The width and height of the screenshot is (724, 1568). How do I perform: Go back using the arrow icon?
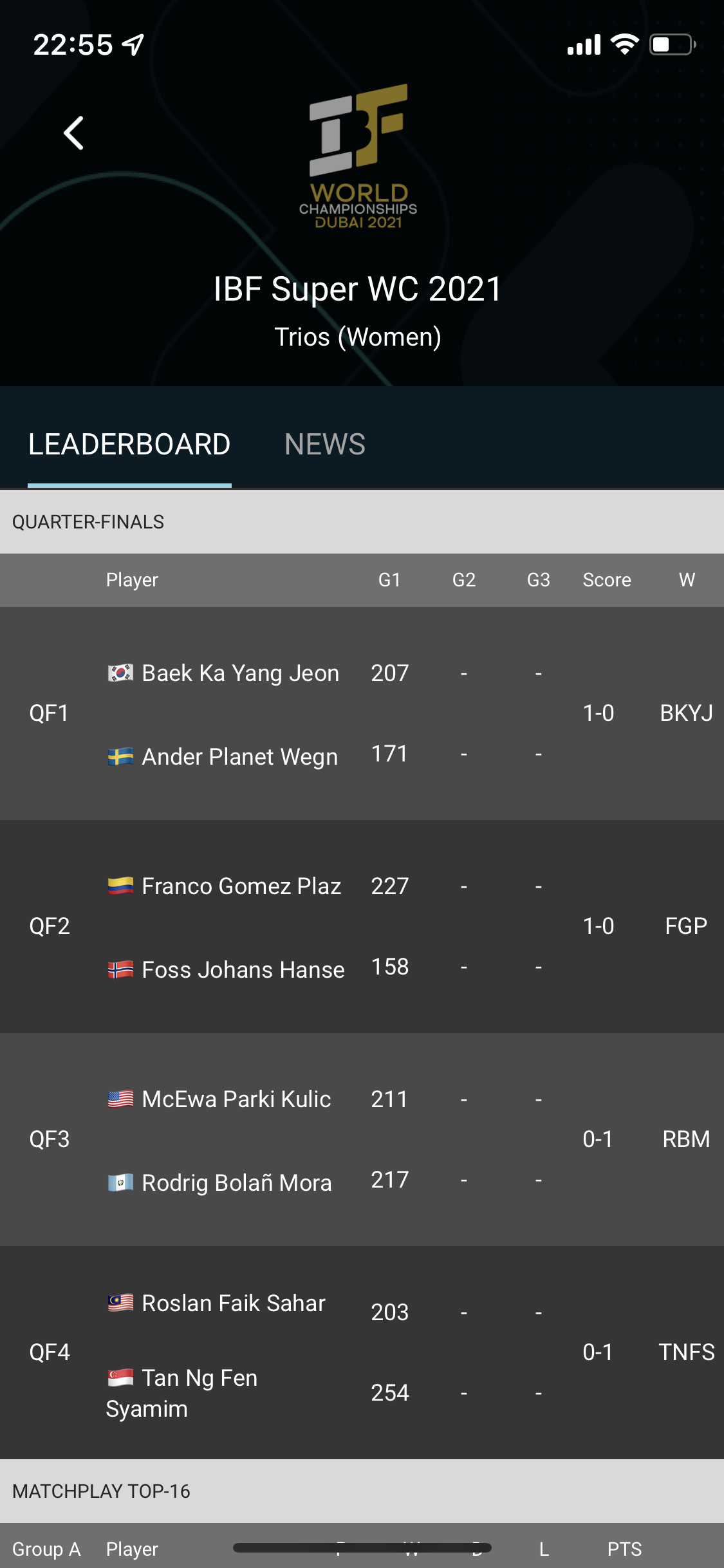click(x=74, y=133)
